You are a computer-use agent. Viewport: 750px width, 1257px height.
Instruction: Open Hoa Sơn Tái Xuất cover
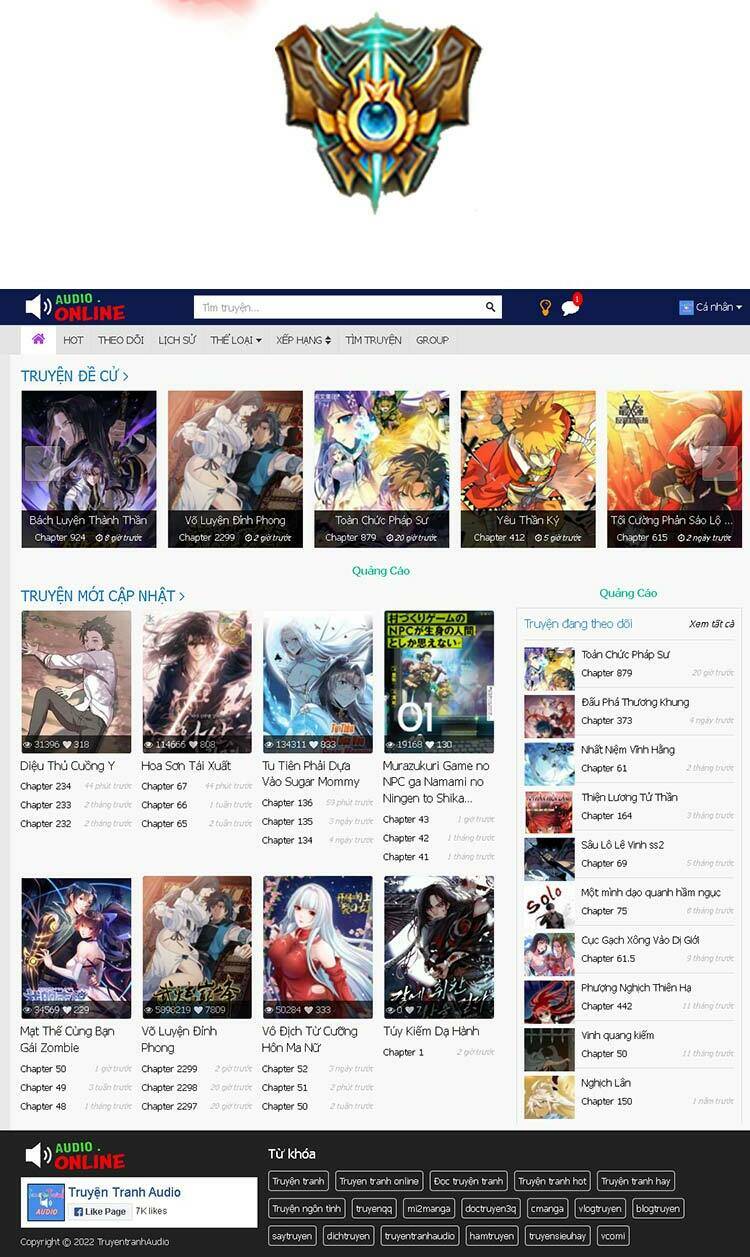pyautogui.click(x=196, y=682)
